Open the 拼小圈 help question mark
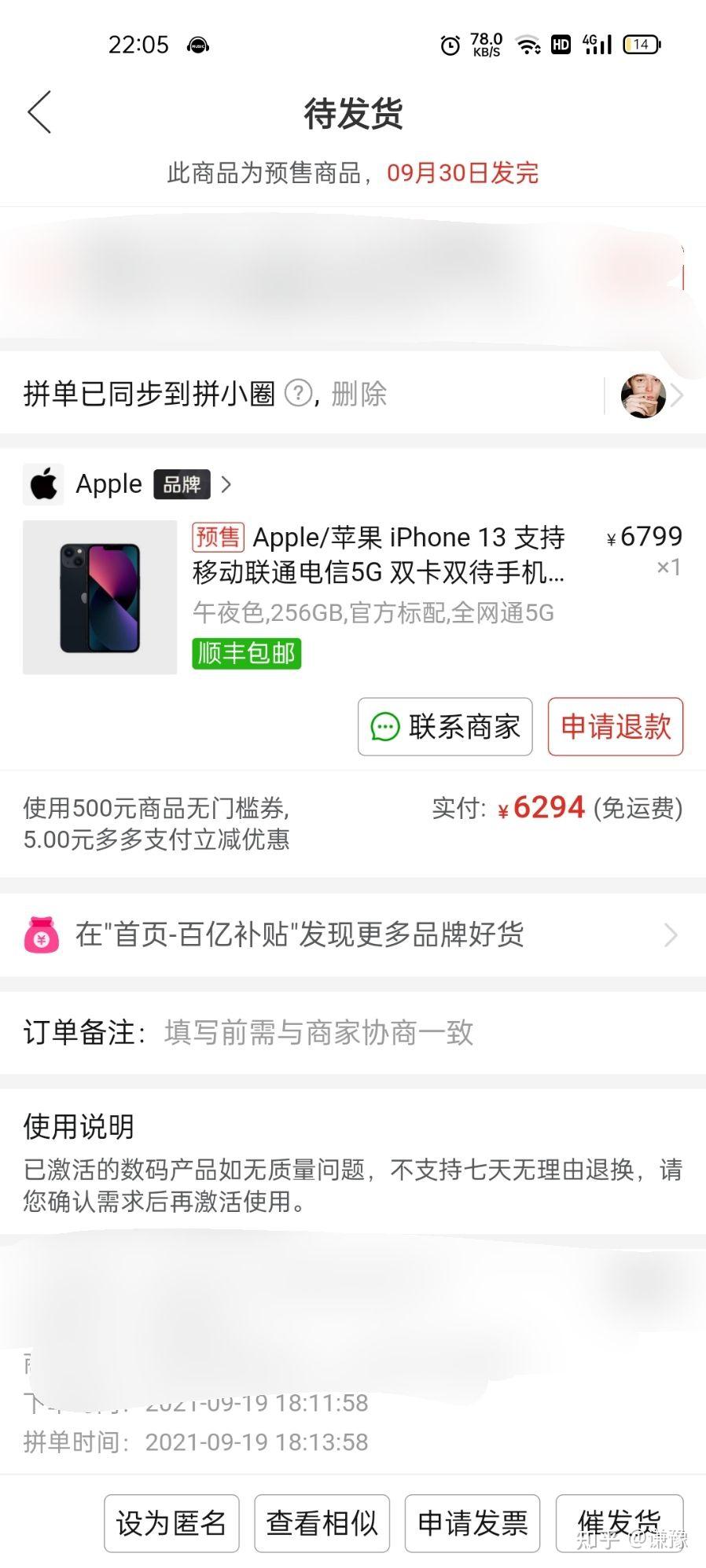Screen dimensions: 706x1568 pyautogui.click(x=298, y=392)
